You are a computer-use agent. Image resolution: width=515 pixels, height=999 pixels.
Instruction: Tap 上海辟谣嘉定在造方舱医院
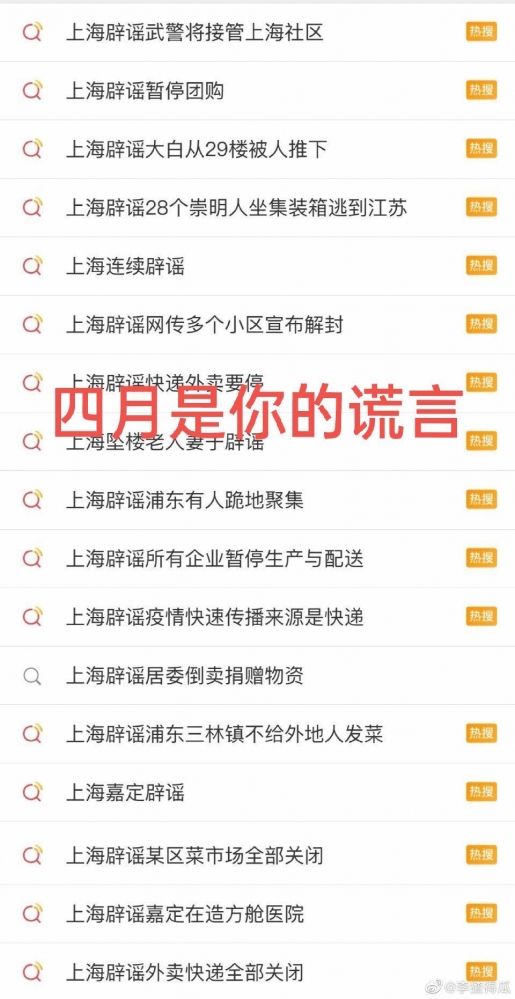coord(258,914)
